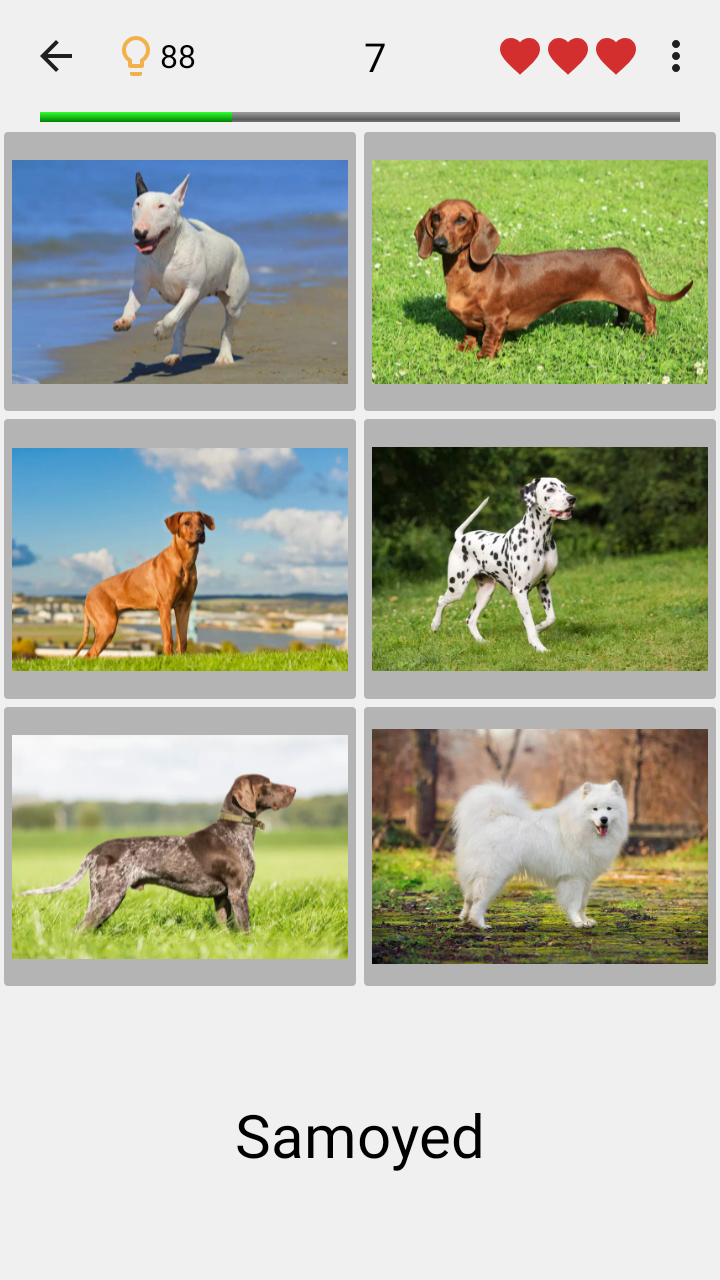This screenshot has height=1280, width=720.
Task: Choose the Dalmatian picture
Action: [539, 558]
